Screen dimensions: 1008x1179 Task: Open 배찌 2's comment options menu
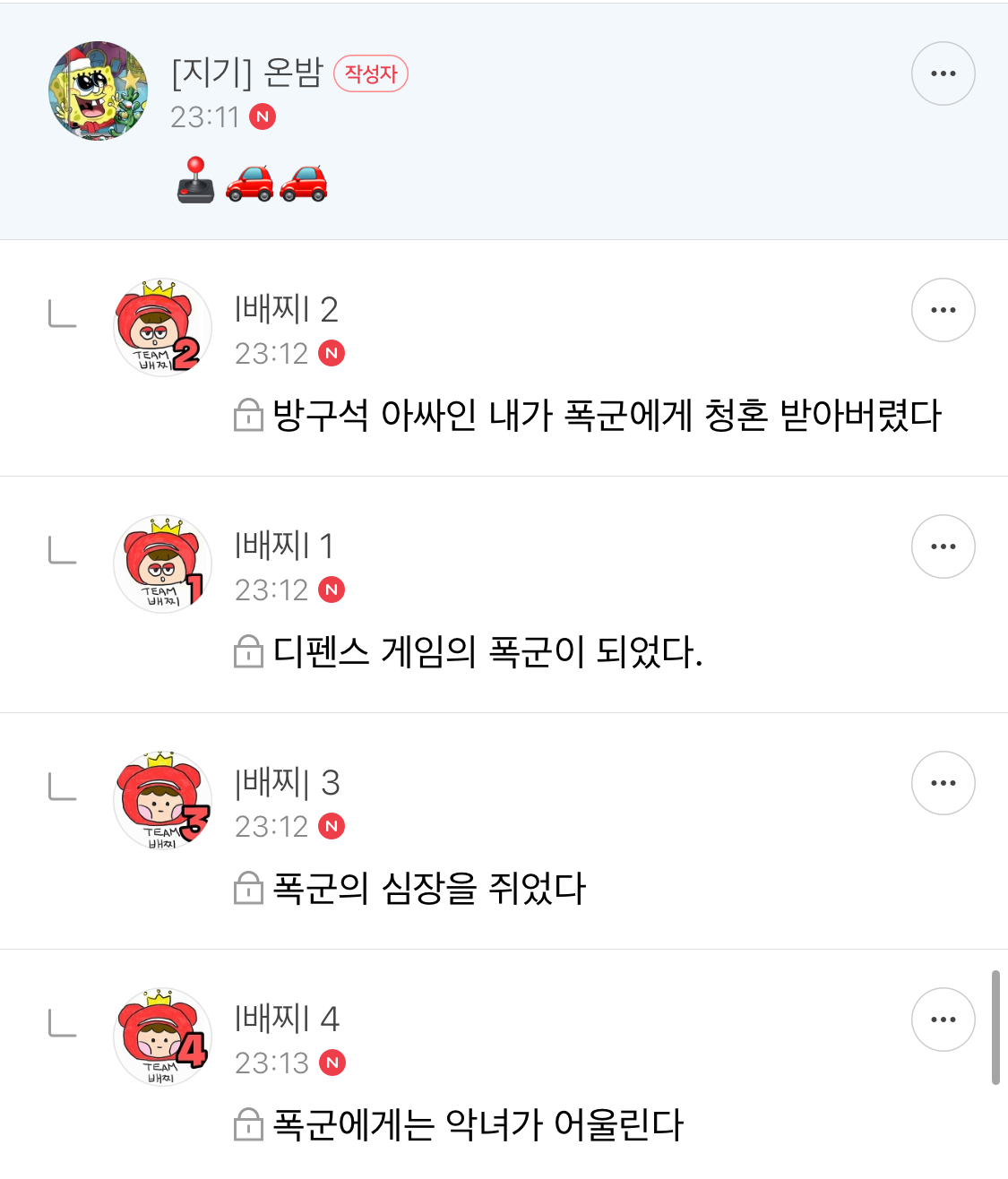tap(943, 310)
